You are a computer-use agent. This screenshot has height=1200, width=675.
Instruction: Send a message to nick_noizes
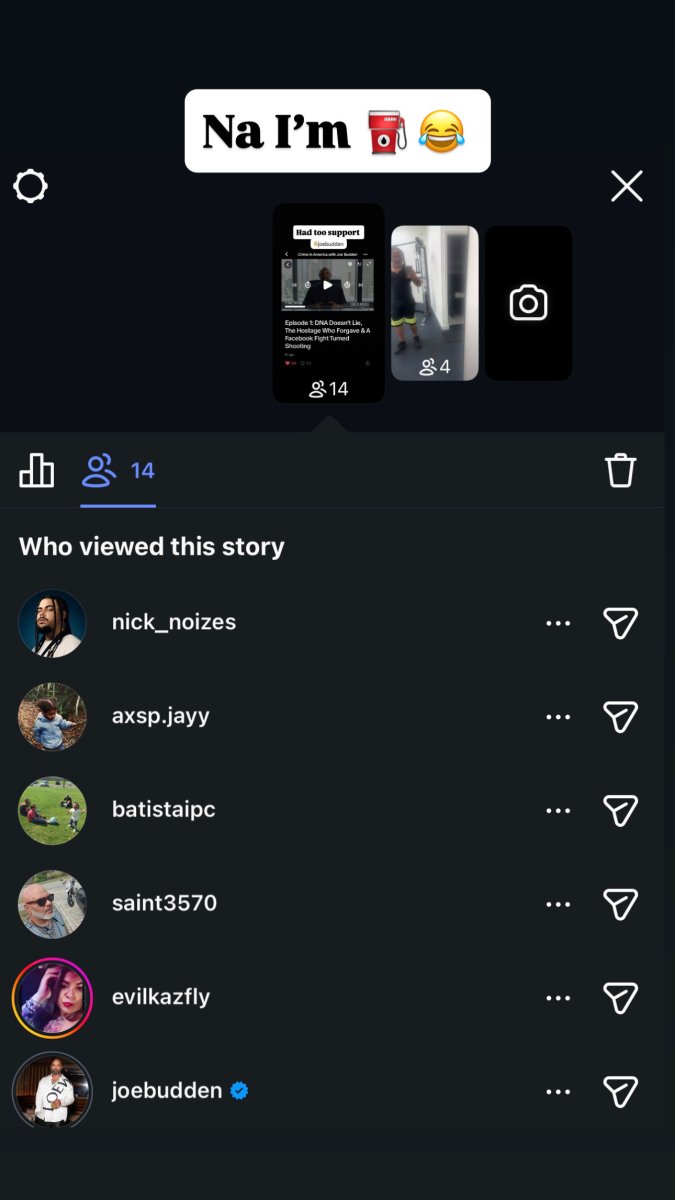[x=621, y=623]
